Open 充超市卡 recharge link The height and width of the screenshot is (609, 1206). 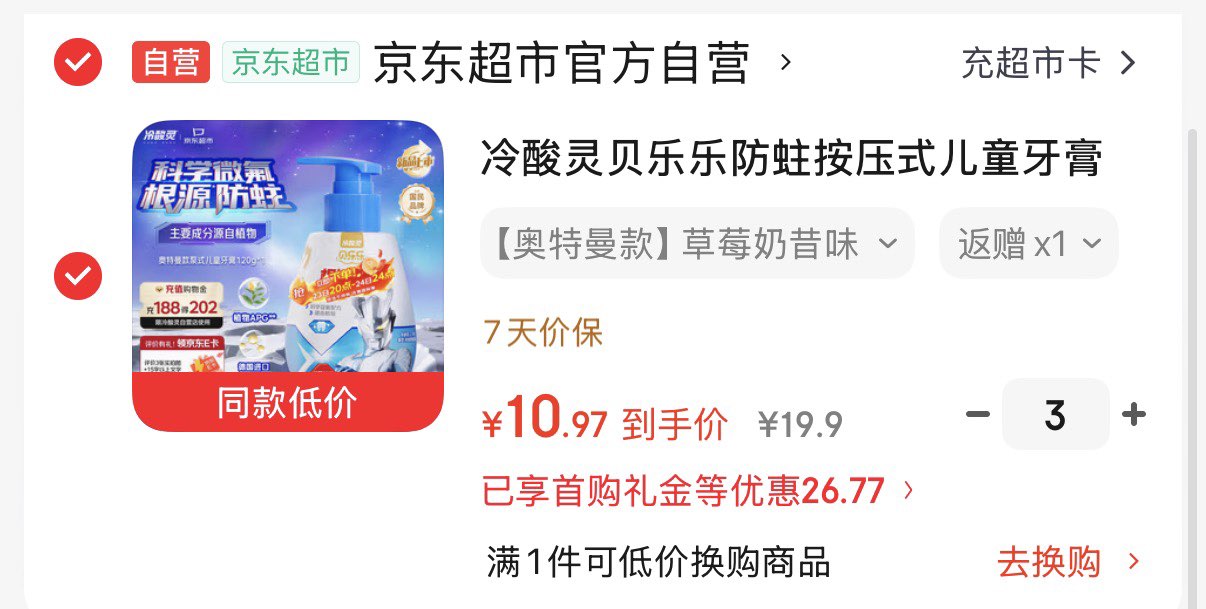[1048, 64]
